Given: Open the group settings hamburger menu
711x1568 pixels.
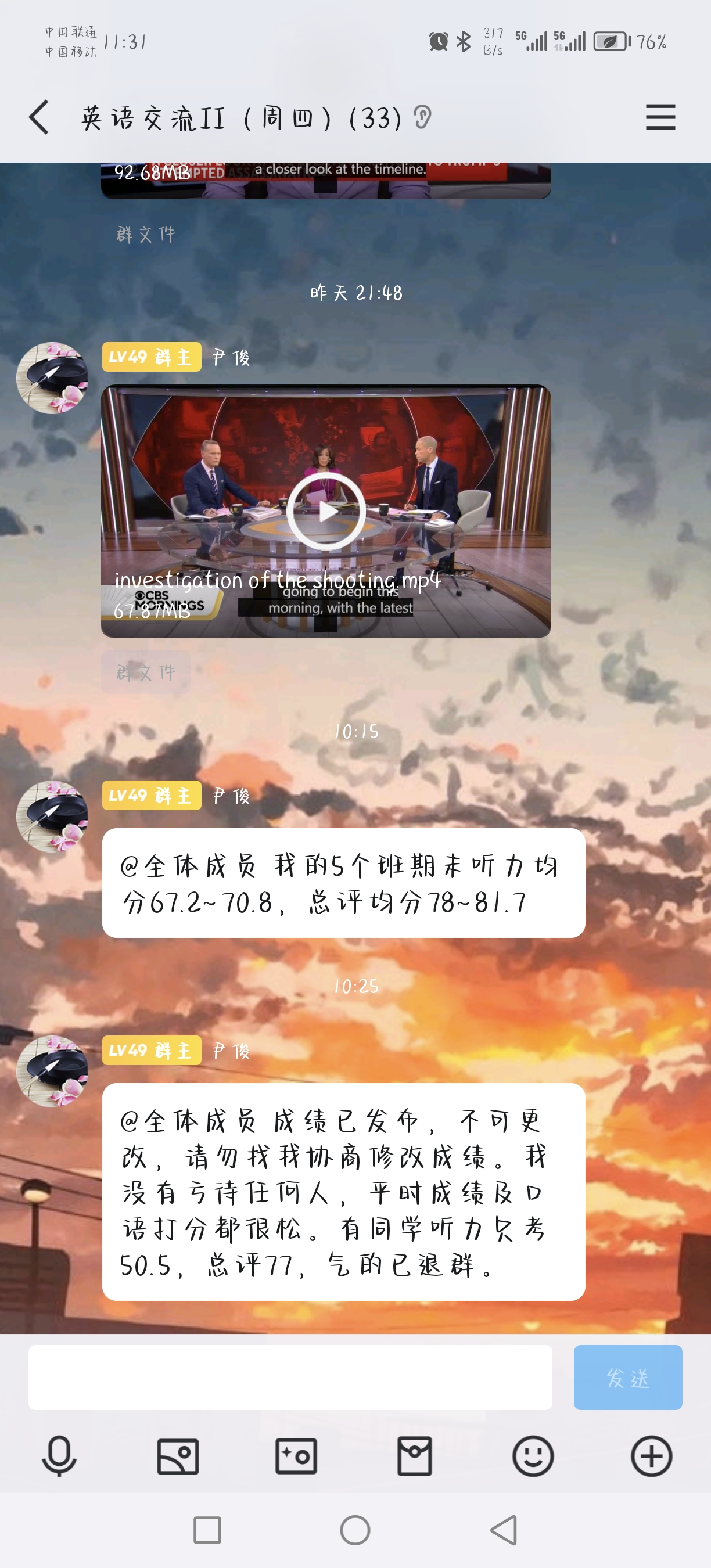Looking at the screenshot, I should (x=660, y=117).
